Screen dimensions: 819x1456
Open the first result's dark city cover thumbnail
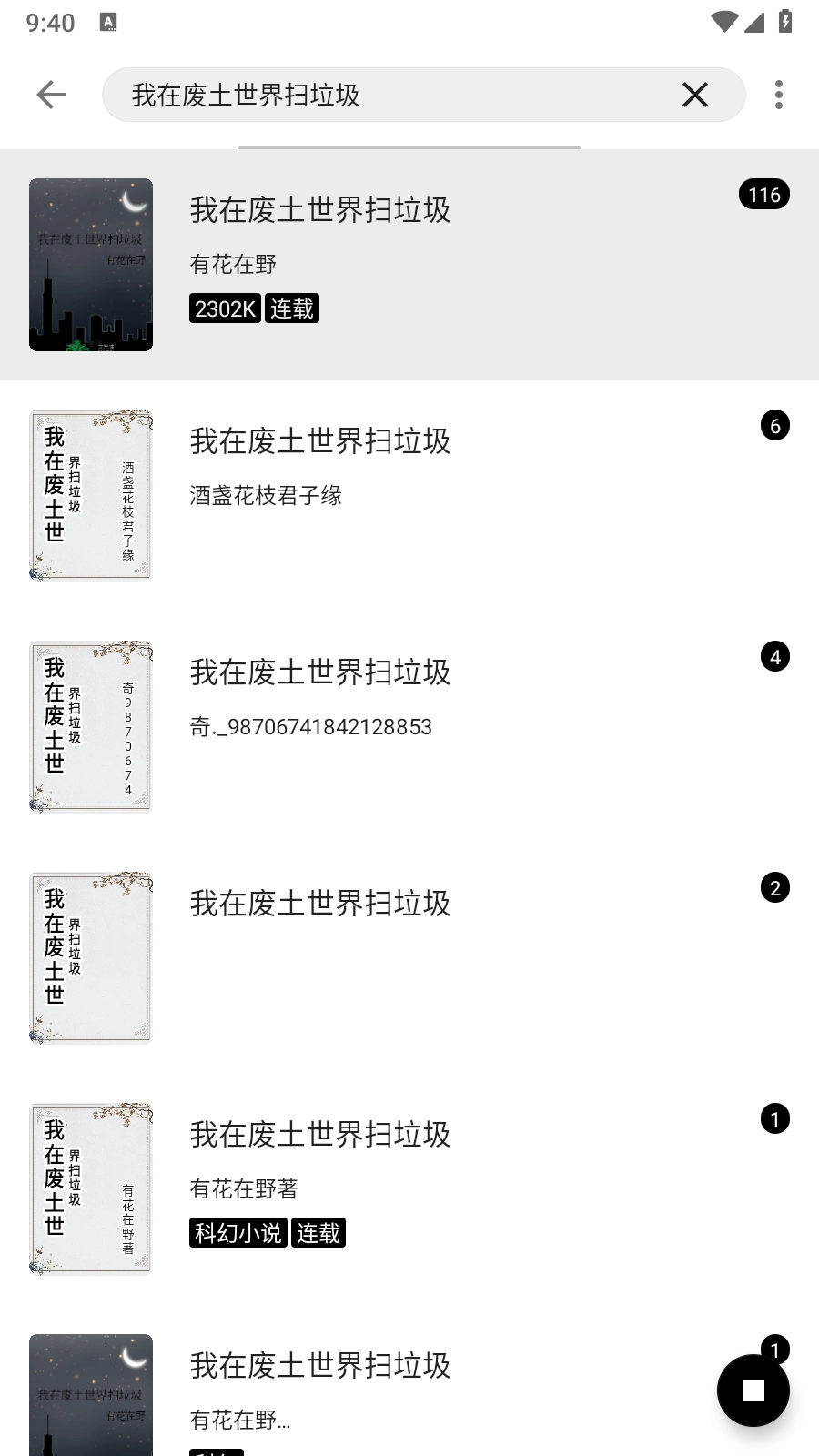pos(90,264)
